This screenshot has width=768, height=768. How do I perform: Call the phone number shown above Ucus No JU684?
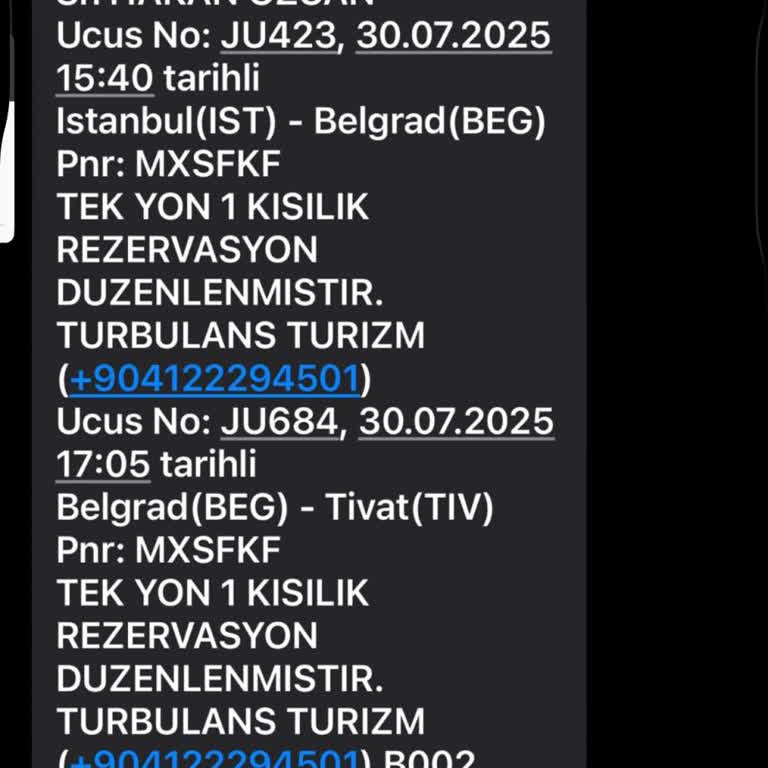(x=214, y=379)
